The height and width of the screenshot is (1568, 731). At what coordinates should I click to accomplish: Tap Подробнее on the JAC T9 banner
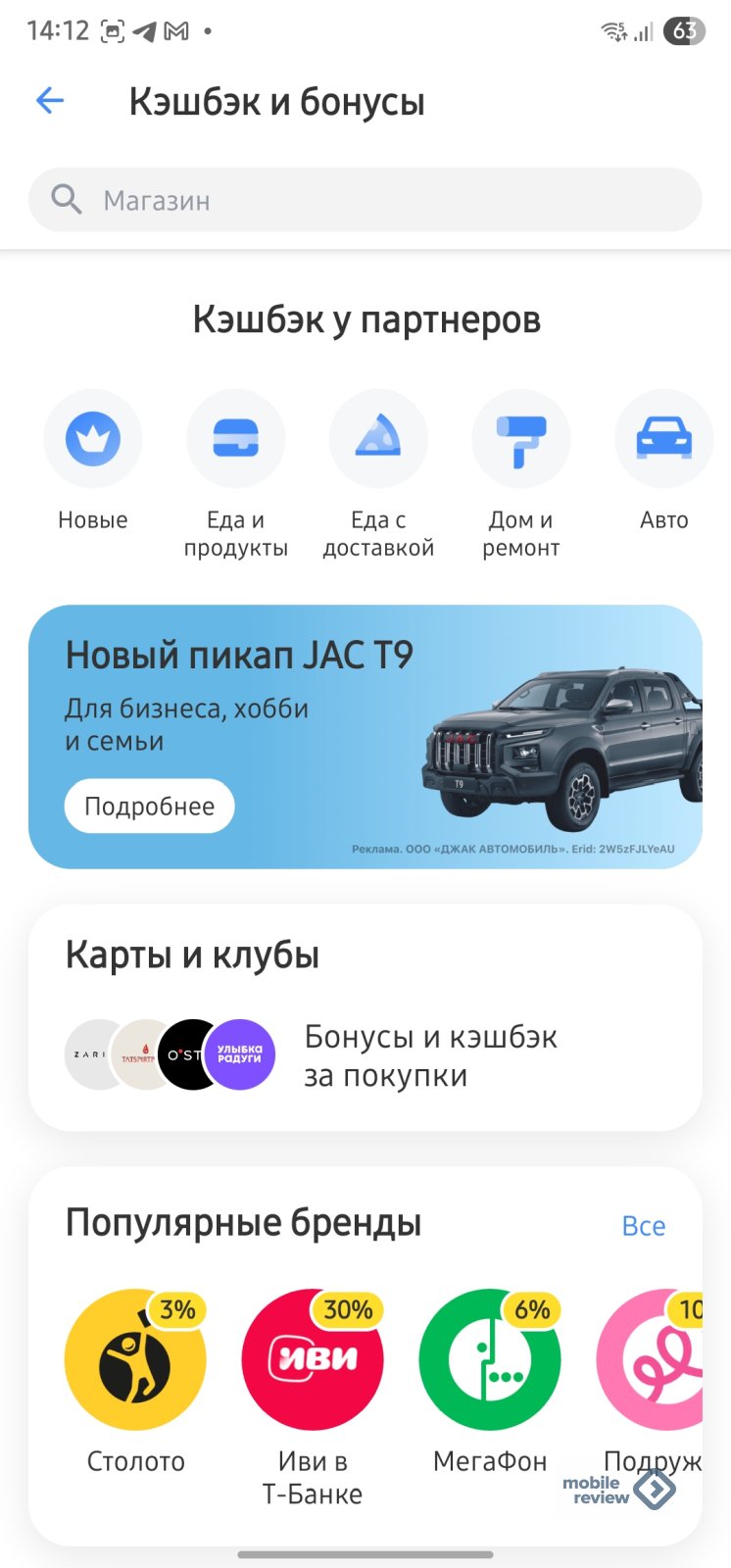click(x=149, y=806)
